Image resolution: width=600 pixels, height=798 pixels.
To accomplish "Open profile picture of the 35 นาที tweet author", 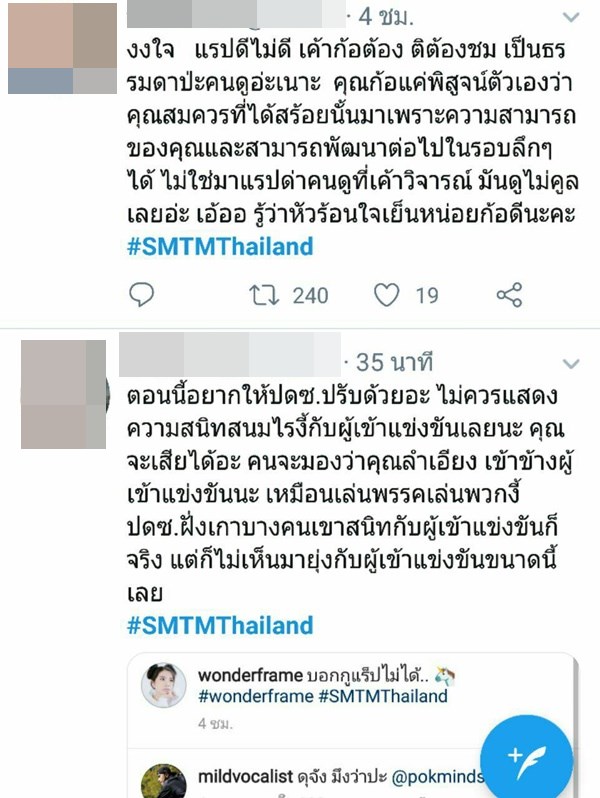I will click(64, 393).
